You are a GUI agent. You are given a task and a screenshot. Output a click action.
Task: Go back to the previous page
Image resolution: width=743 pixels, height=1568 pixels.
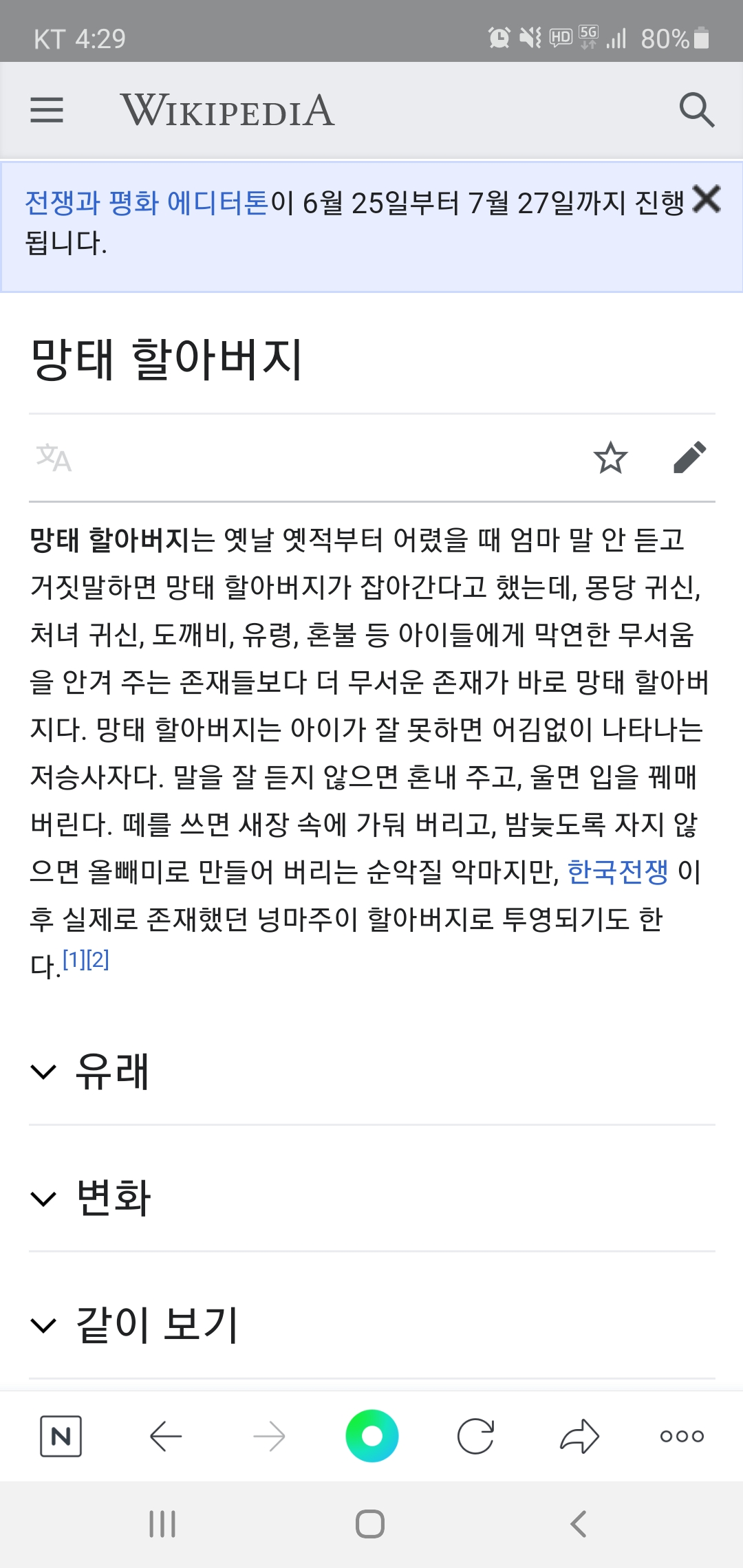165,1436
